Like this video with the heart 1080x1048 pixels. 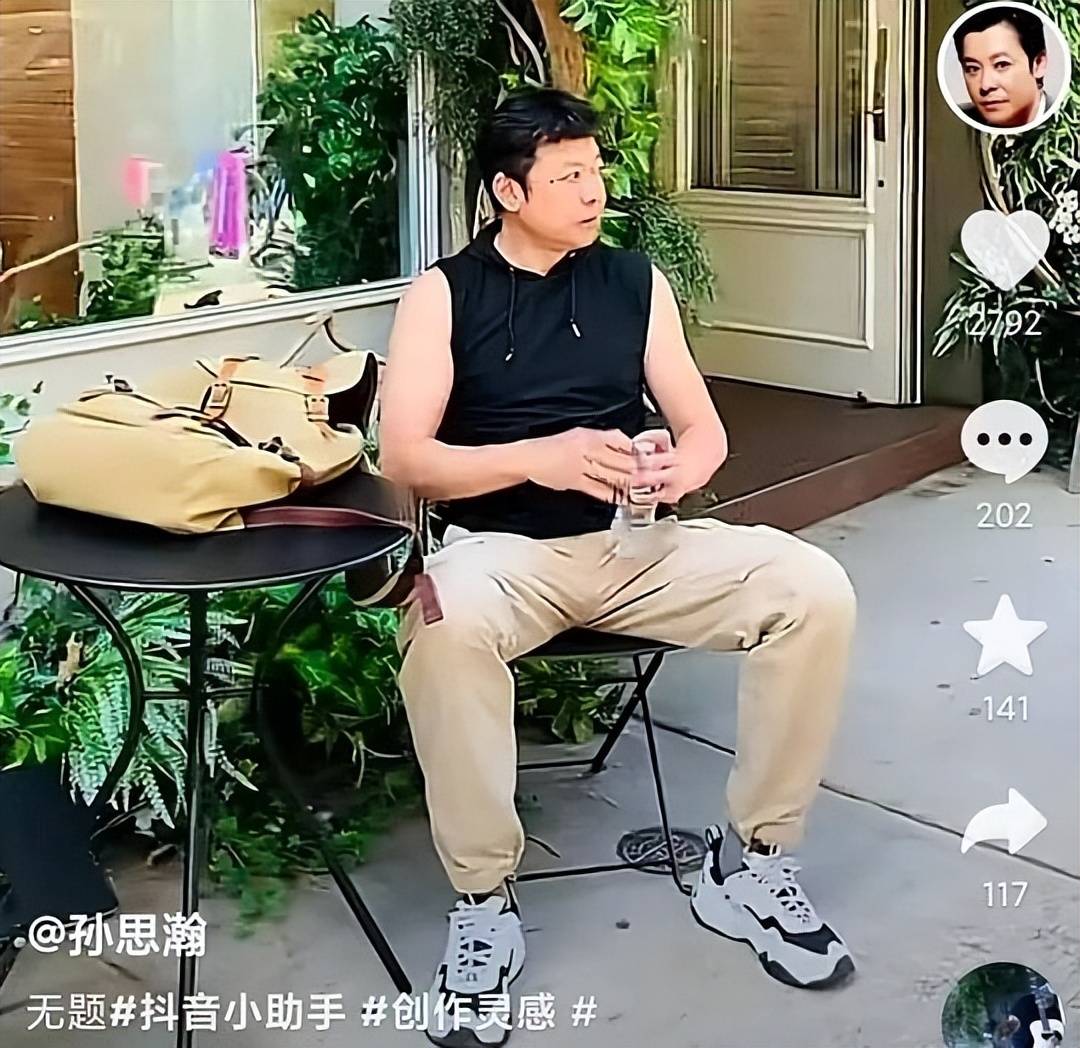(x=1004, y=249)
